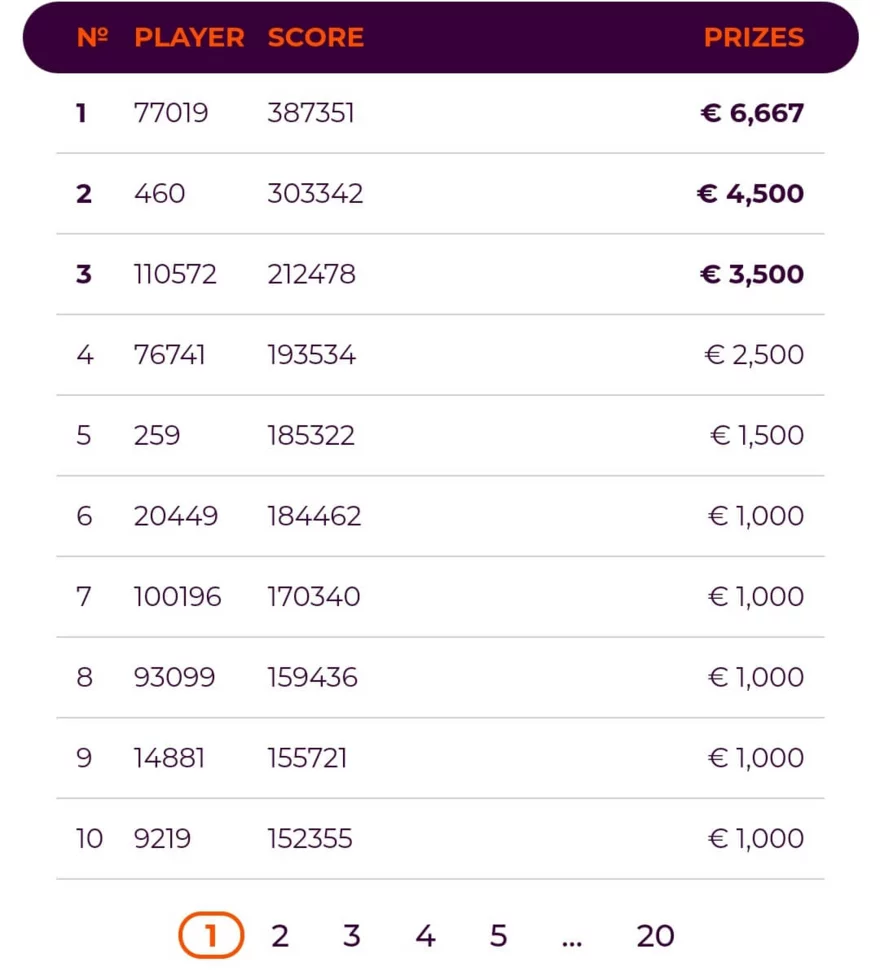Sort by the PLAYER column header
880x971 pixels.
pyautogui.click(x=189, y=38)
